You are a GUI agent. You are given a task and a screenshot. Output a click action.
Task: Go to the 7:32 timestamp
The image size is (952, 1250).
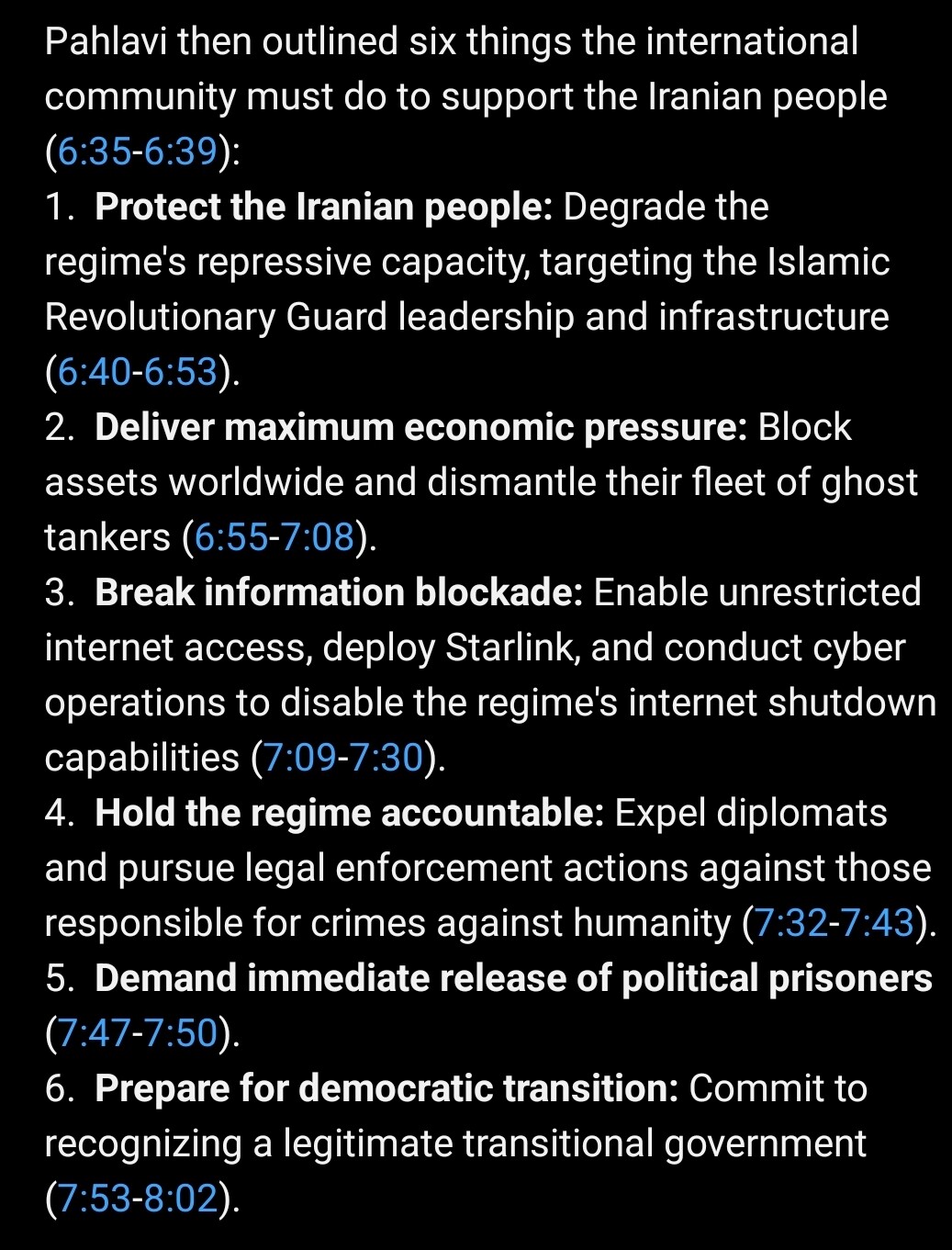pos(790,923)
